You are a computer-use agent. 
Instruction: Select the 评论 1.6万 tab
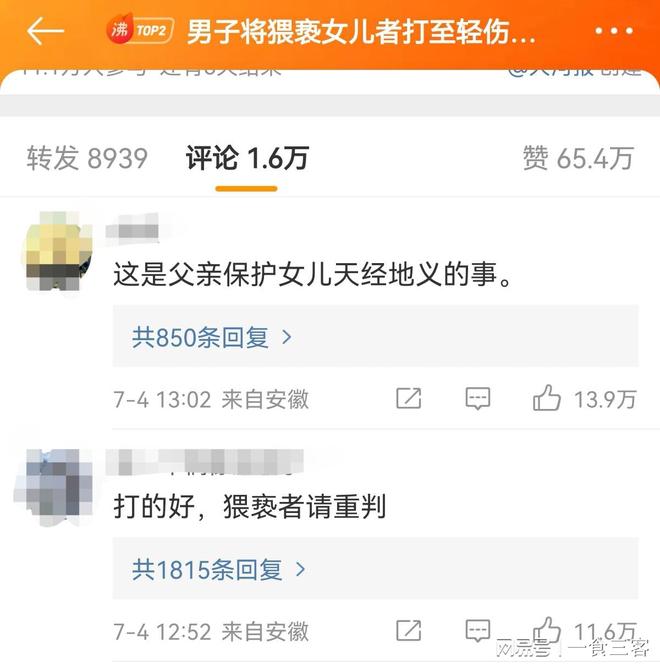247,158
